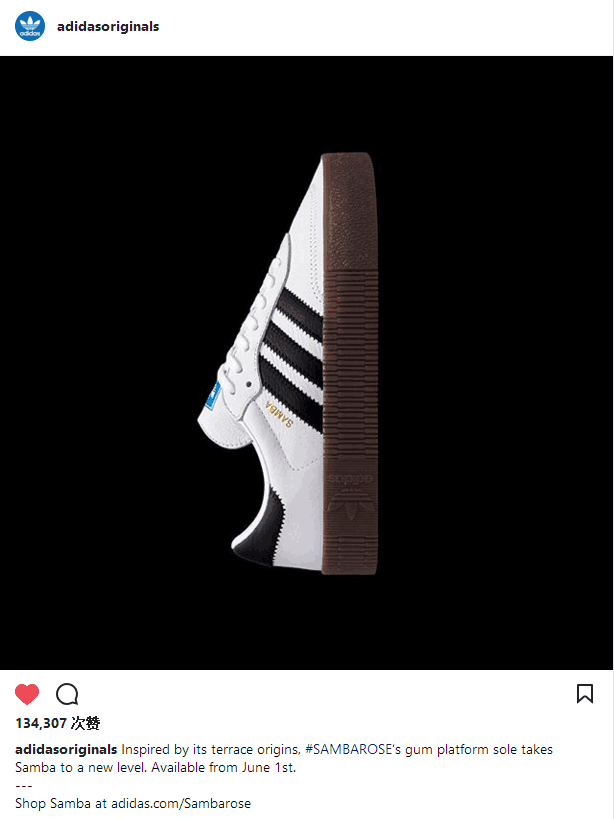Screen dimensions: 614x819
Task: Open the Samba shoe post image
Action: click(x=306, y=362)
